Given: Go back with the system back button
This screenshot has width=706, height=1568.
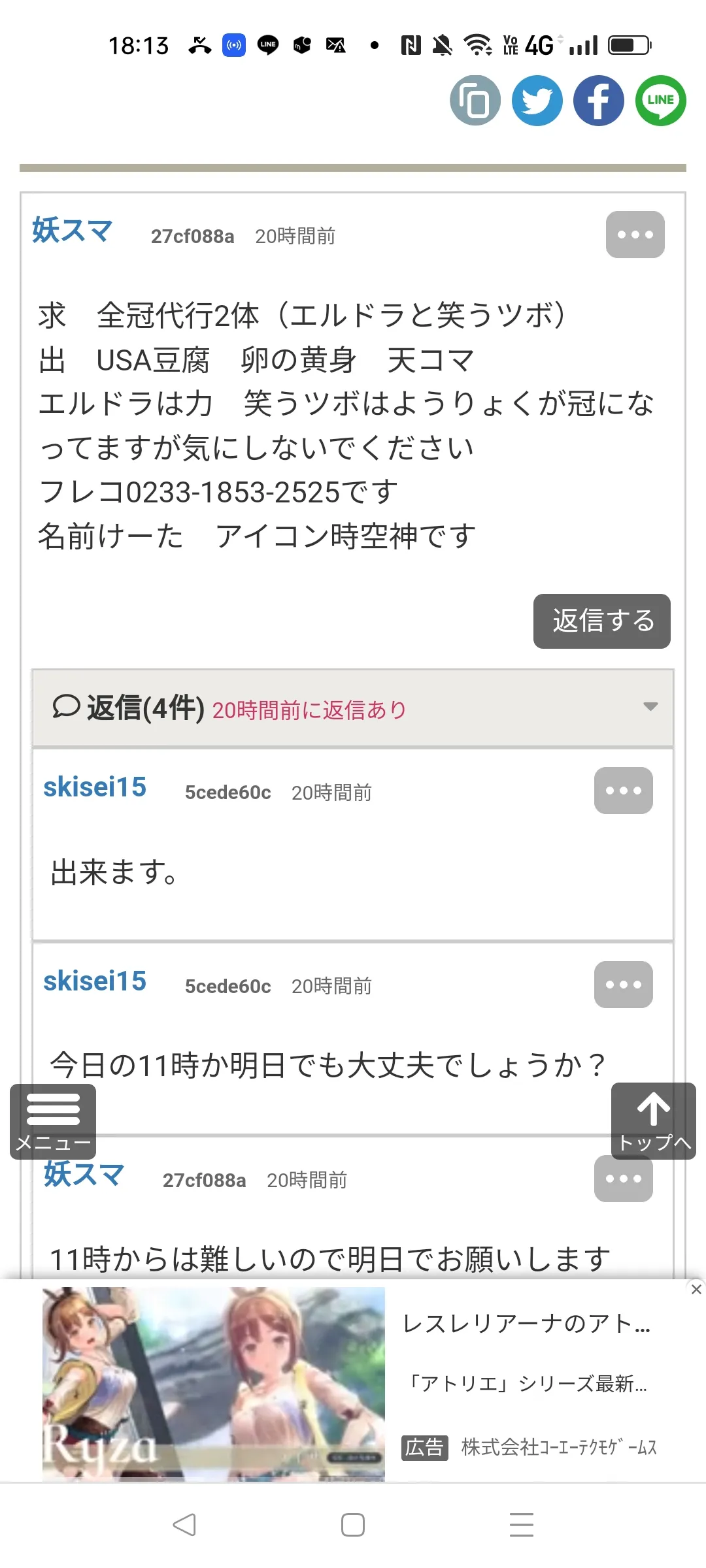Looking at the screenshot, I should tap(184, 1525).
